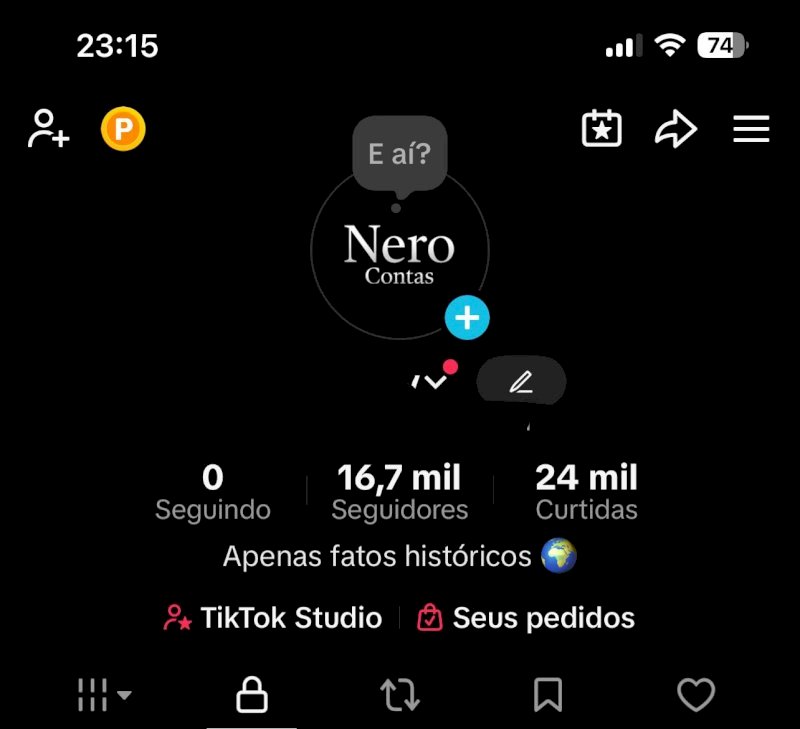The height and width of the screenshot is (729, 800).
Task: Switch to the reposts tab
Action: [x=400, y=694]
